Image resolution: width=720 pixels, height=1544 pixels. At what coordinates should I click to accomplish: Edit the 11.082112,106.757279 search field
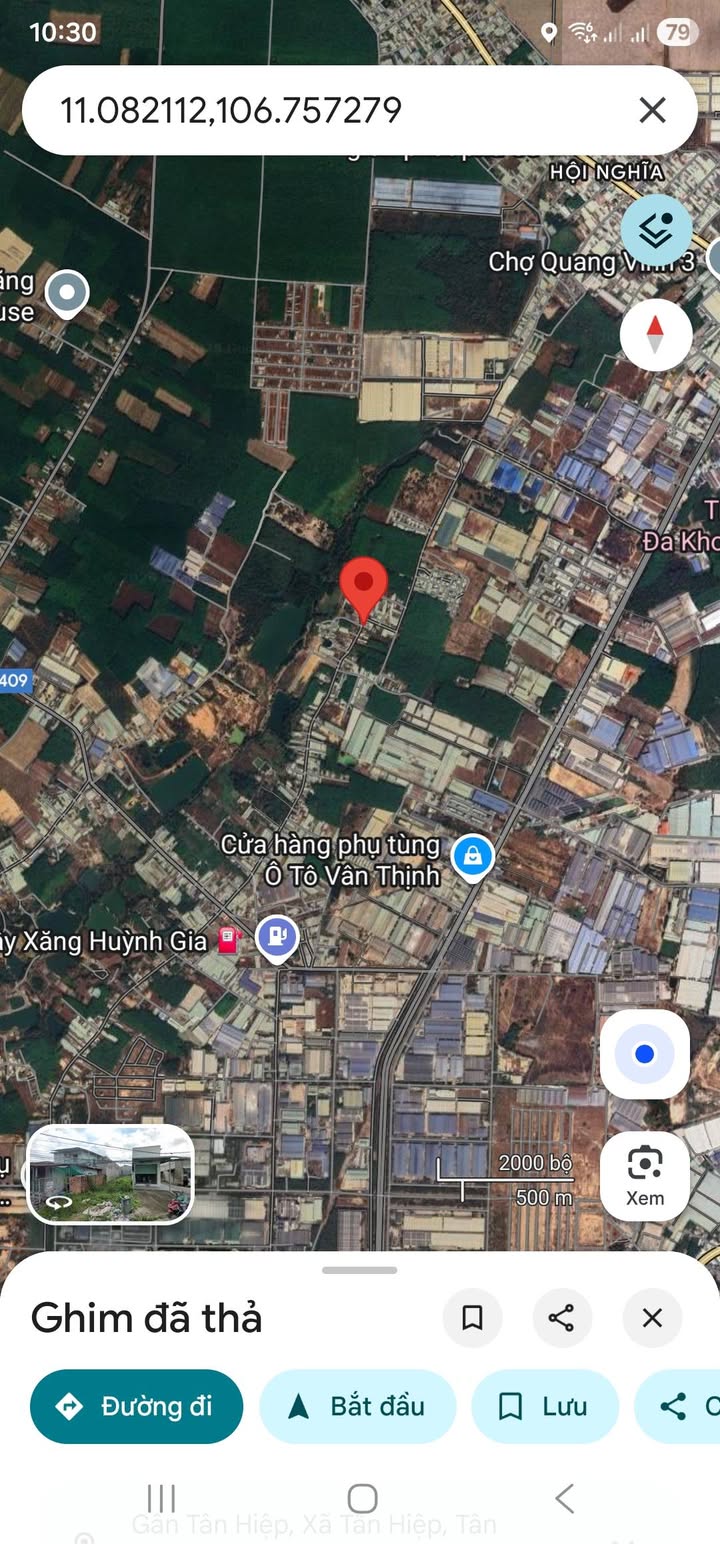(x=300, y=110)
